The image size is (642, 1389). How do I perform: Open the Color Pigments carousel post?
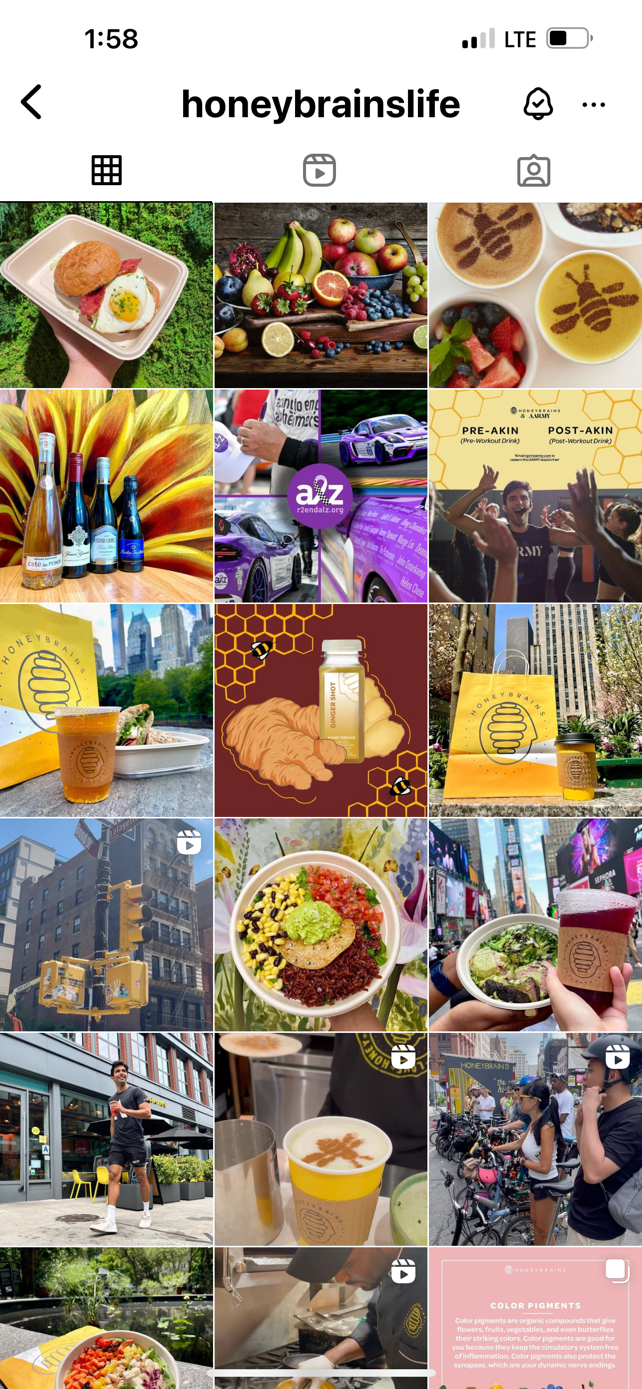click(x=535, y=1320)
